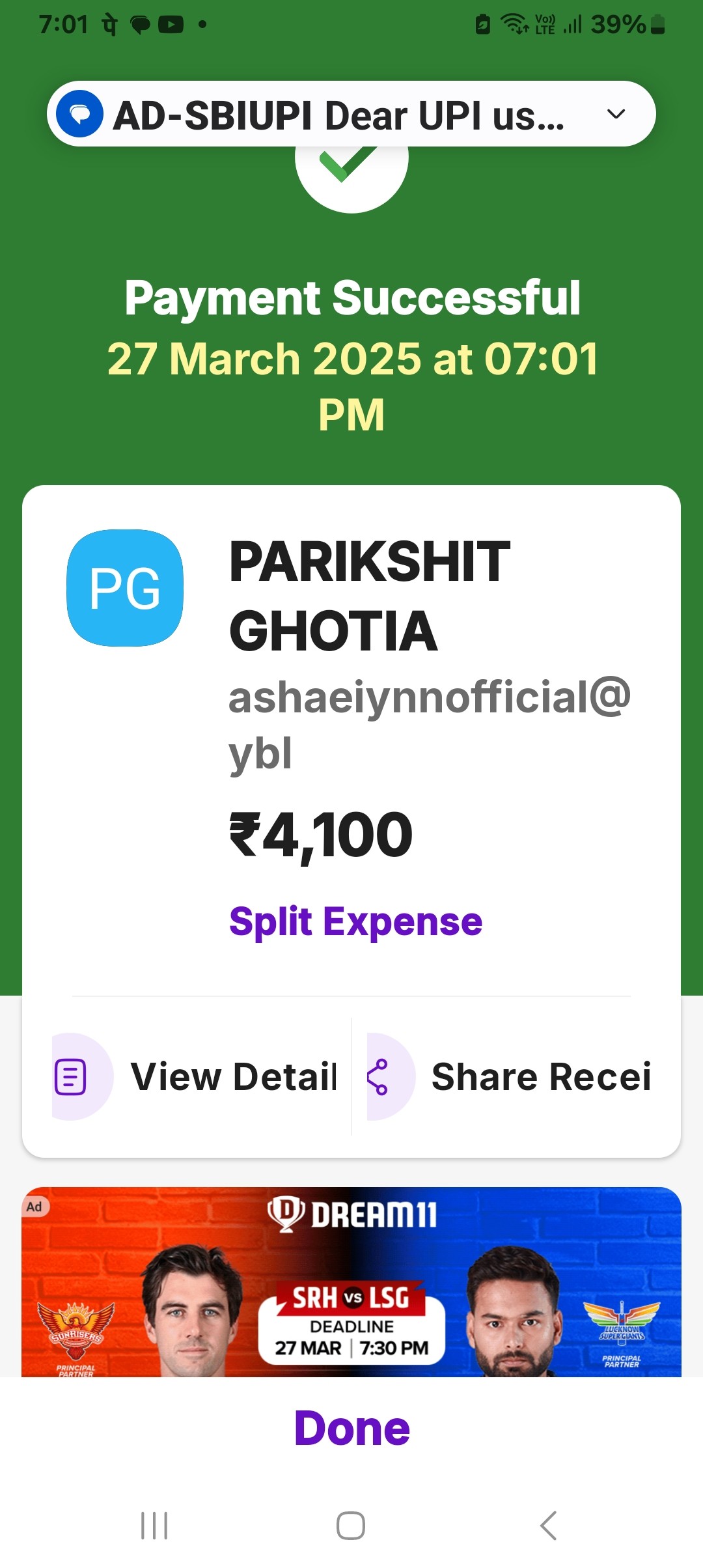Open the Dream11 SRH vs LSG ad
The width and height of the screenshot is (703, 1568).
point(351,1281)
